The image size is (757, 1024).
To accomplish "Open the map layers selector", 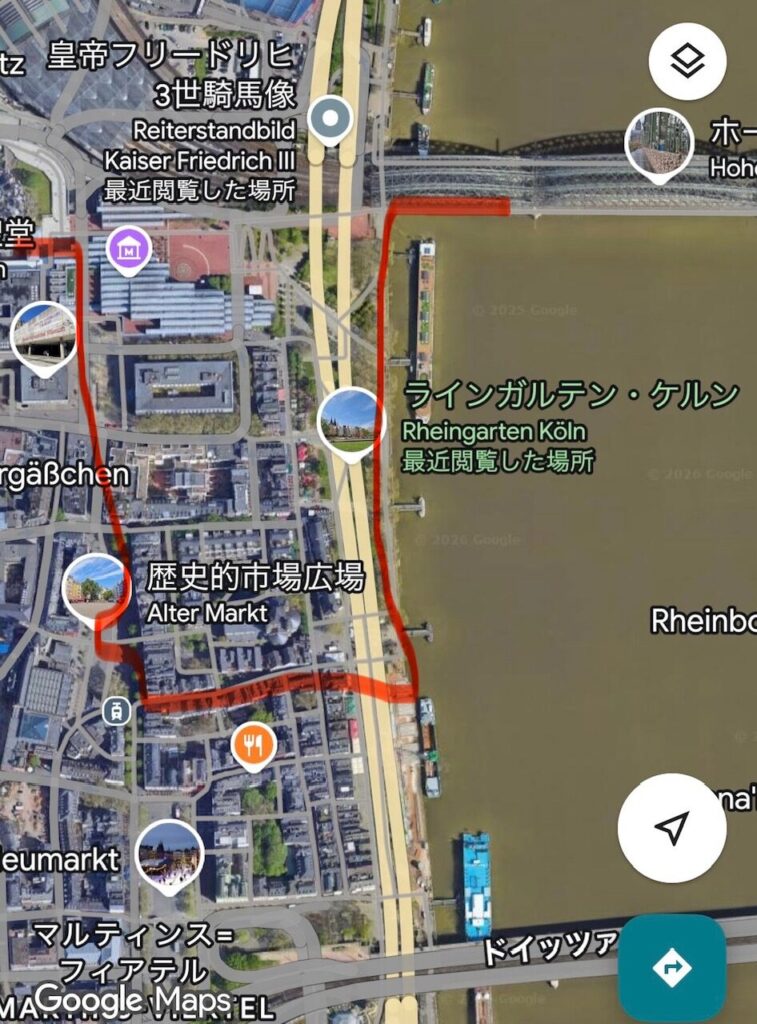I will 687,60.
